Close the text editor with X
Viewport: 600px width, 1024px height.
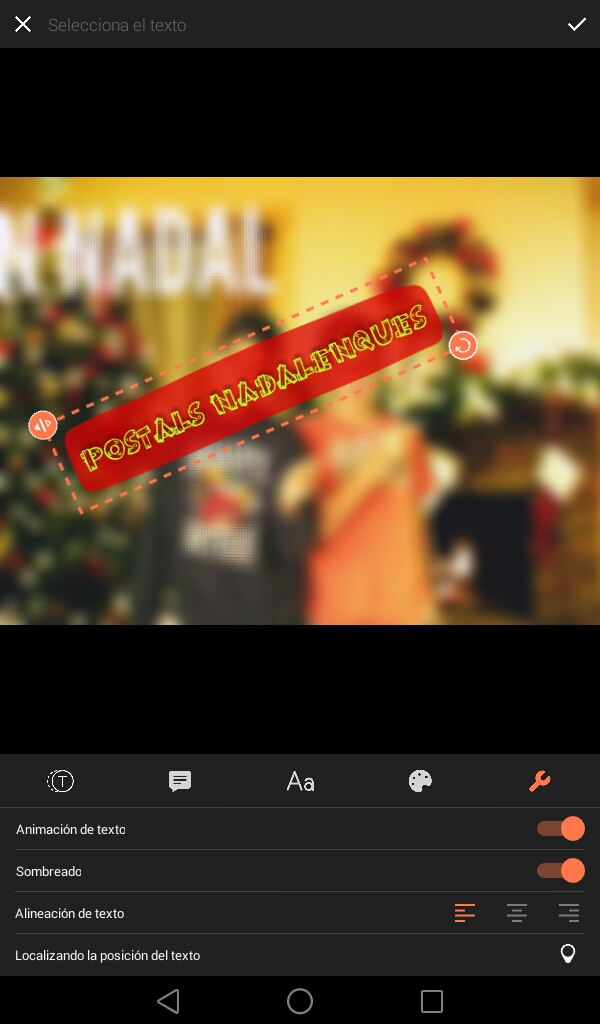23,24
